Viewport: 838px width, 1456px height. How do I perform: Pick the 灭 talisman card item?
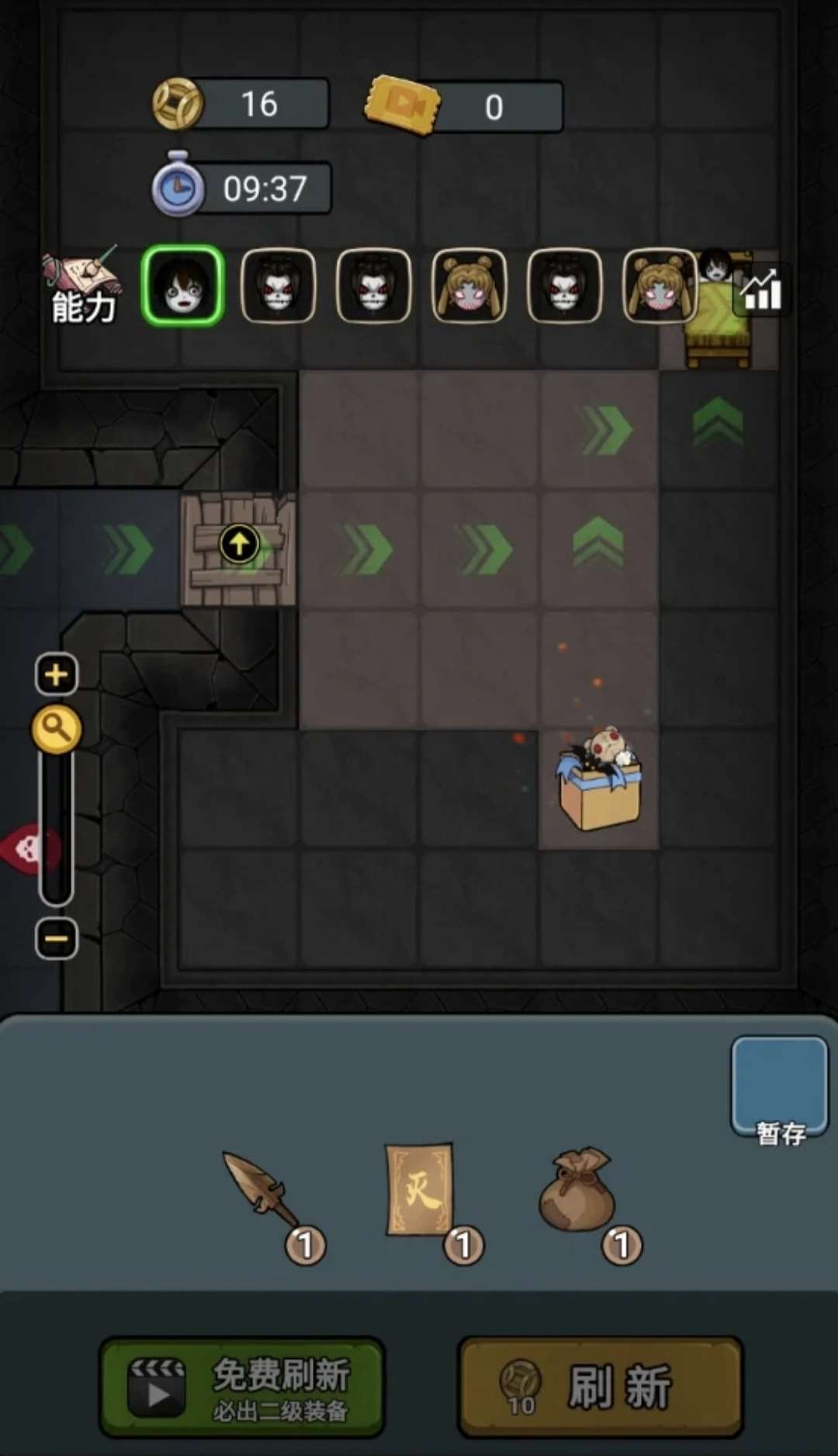(x=420, y=1188)
